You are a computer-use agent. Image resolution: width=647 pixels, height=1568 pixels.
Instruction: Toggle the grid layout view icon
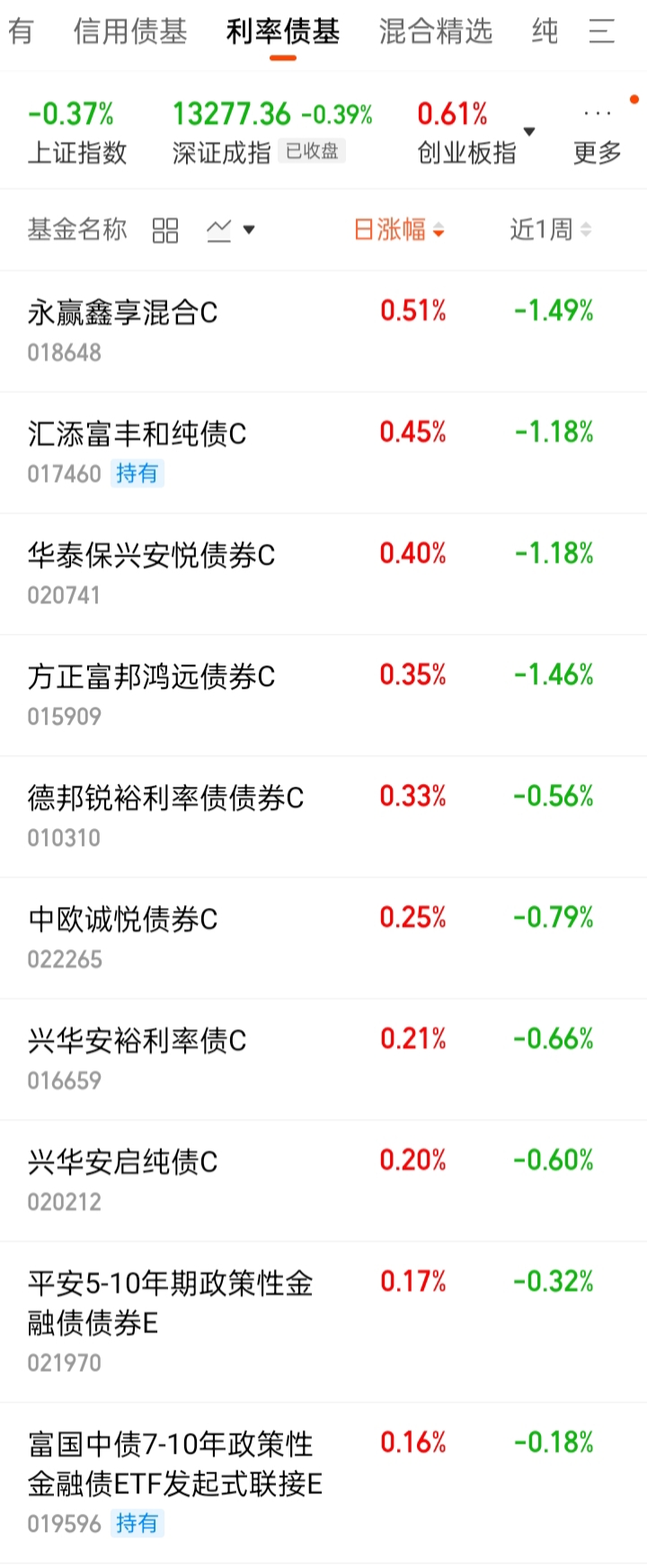pyautogui.click(x=165, y=231)
